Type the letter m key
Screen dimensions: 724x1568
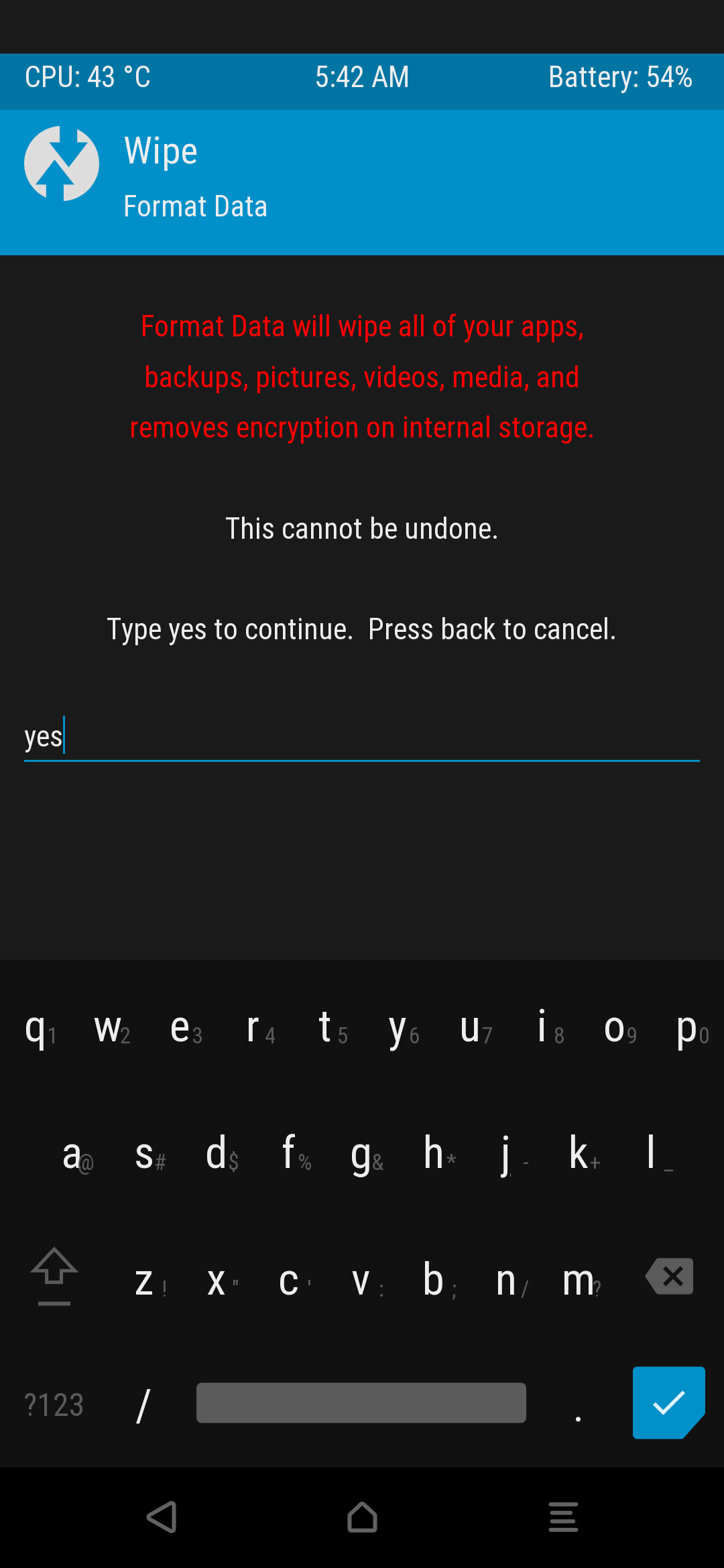[579, 1280]
